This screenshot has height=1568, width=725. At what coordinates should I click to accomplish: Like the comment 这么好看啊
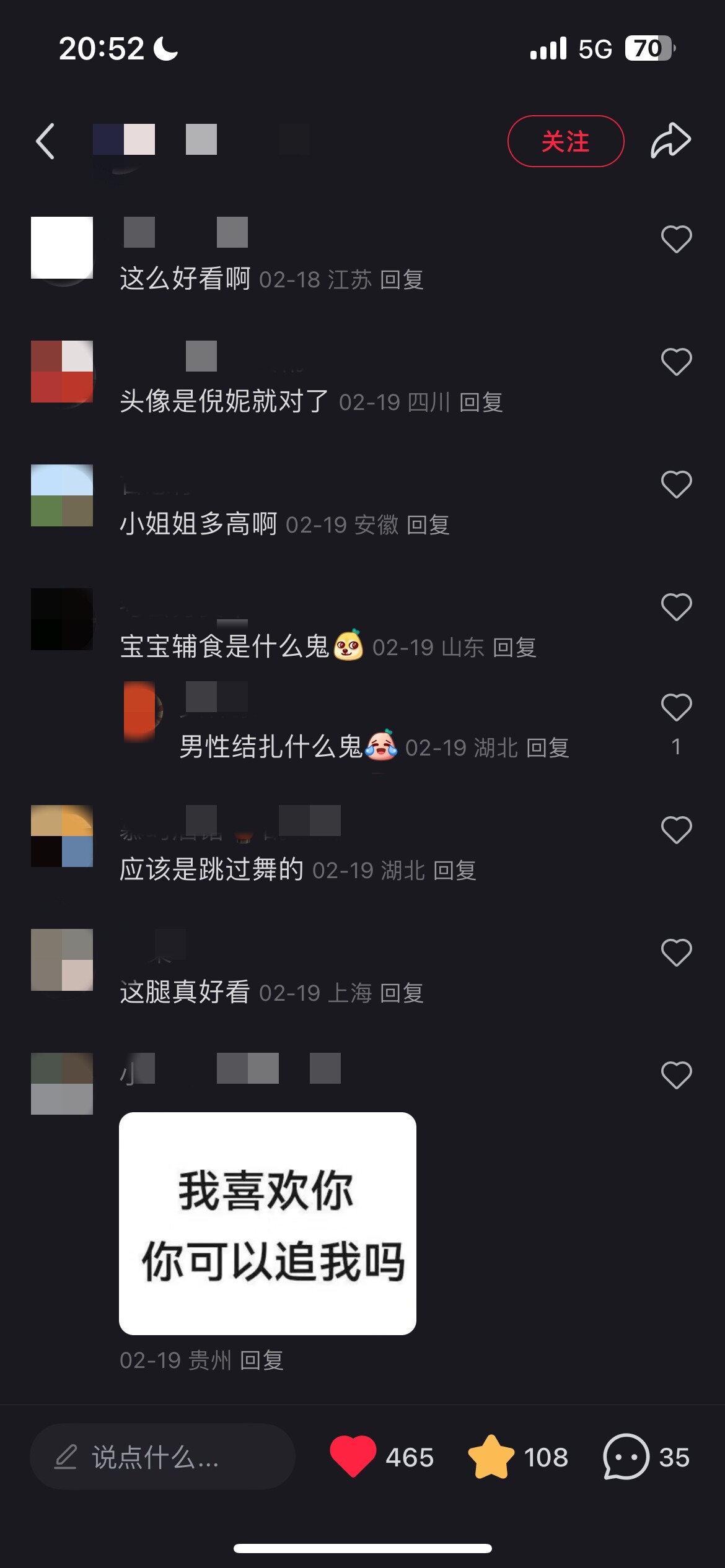[676, 239]
